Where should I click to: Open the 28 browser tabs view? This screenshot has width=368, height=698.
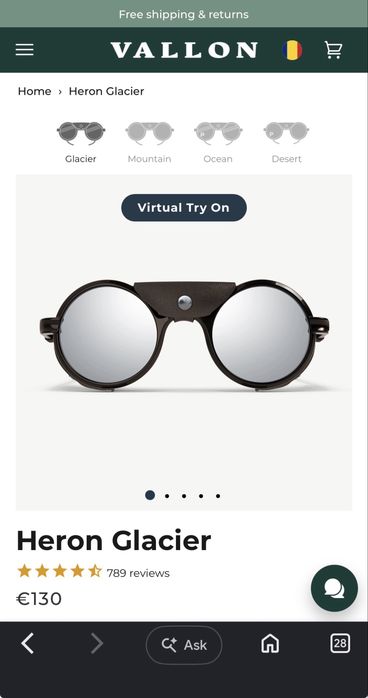340,643
